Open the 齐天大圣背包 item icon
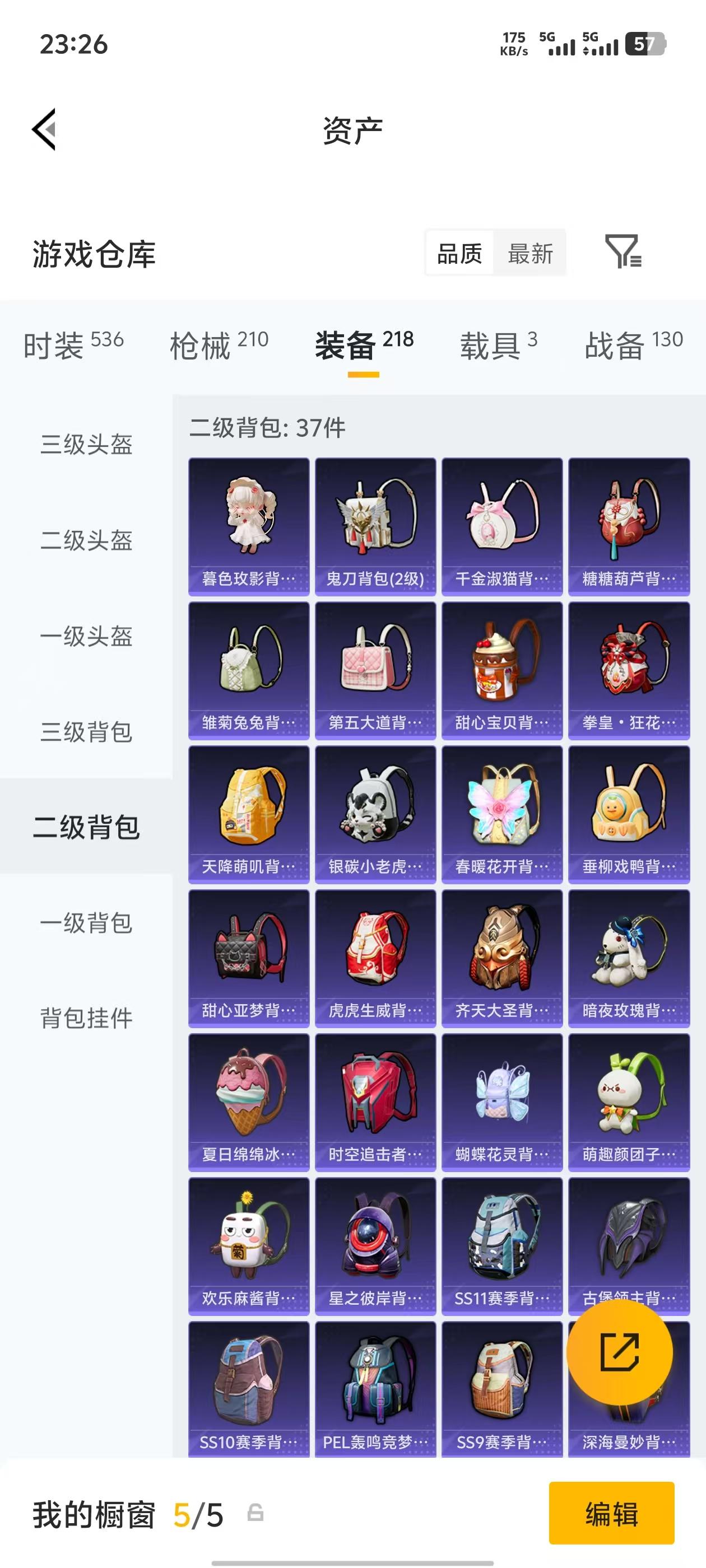The width and height of the screenshot is (706, 1568). coord(503,956)
